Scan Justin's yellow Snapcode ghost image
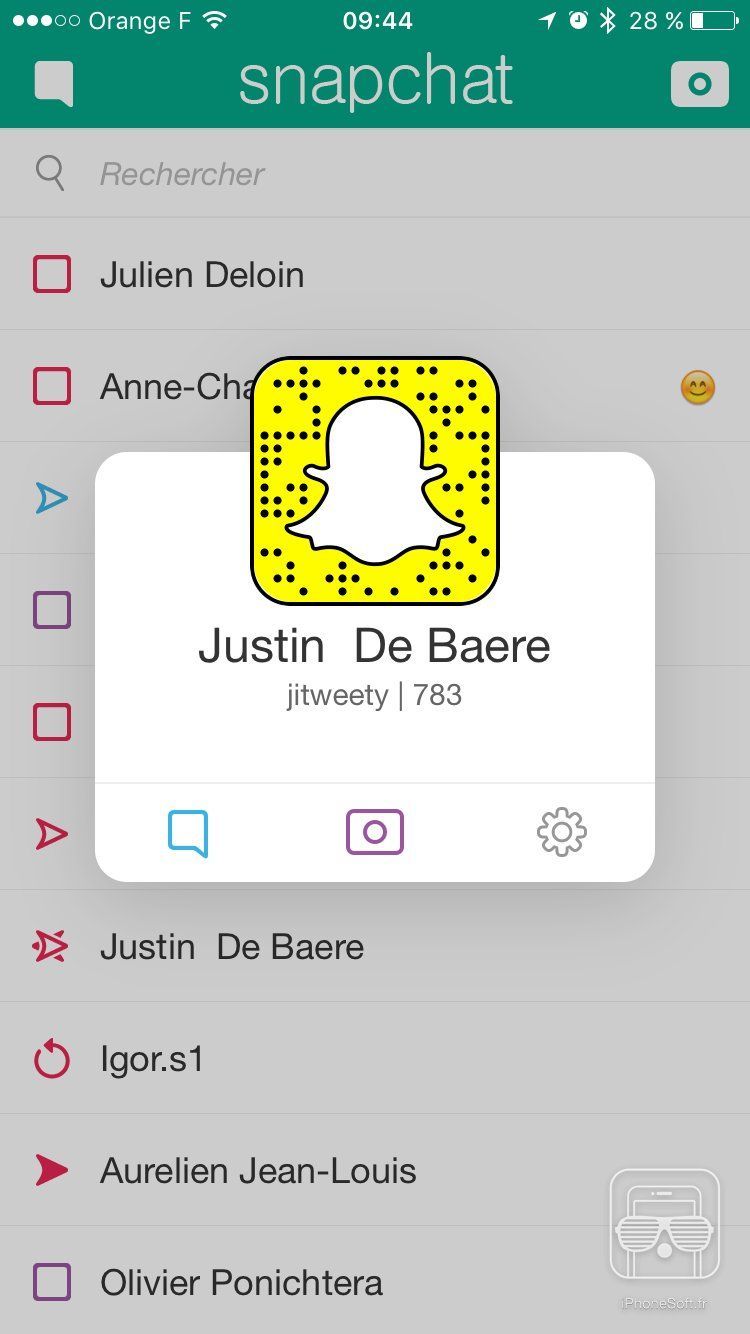This screenshot has width=750, height=1334. [x=375, y=478]
